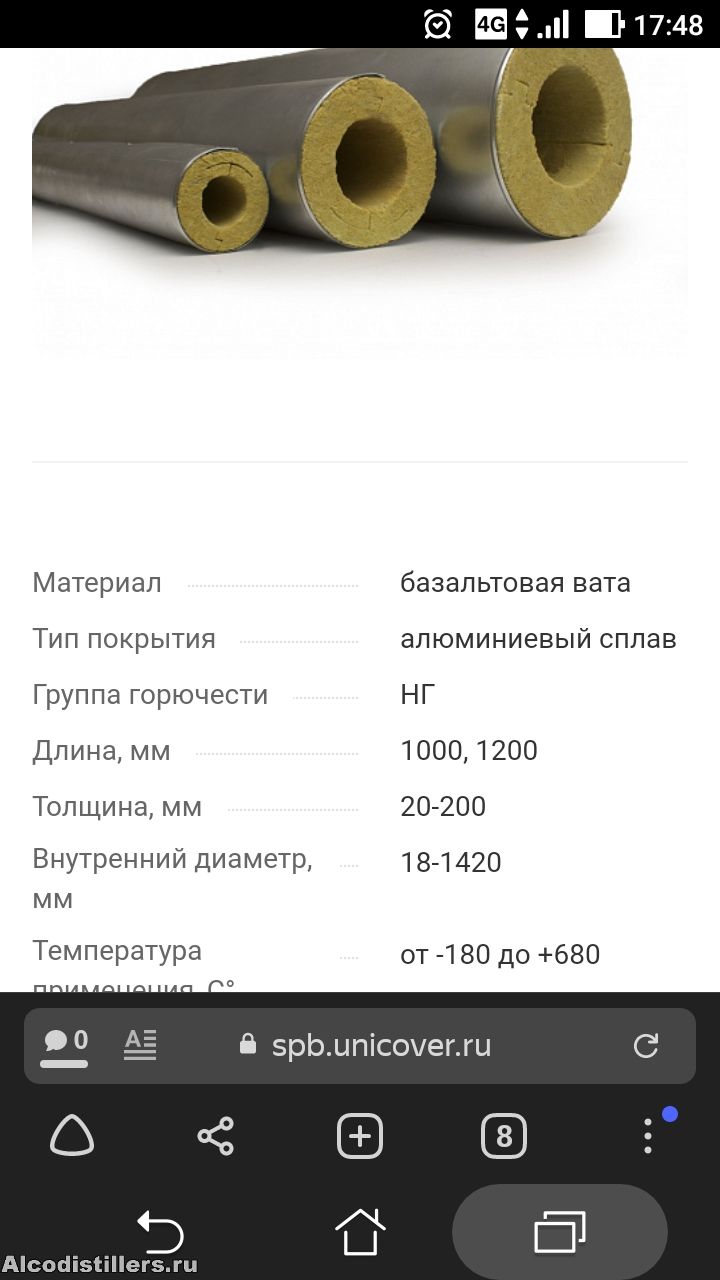Tap the spb.unicover.ru address field
Image resolution: width=720 pixels, height=1280 pixels.
click(381, 1046)
